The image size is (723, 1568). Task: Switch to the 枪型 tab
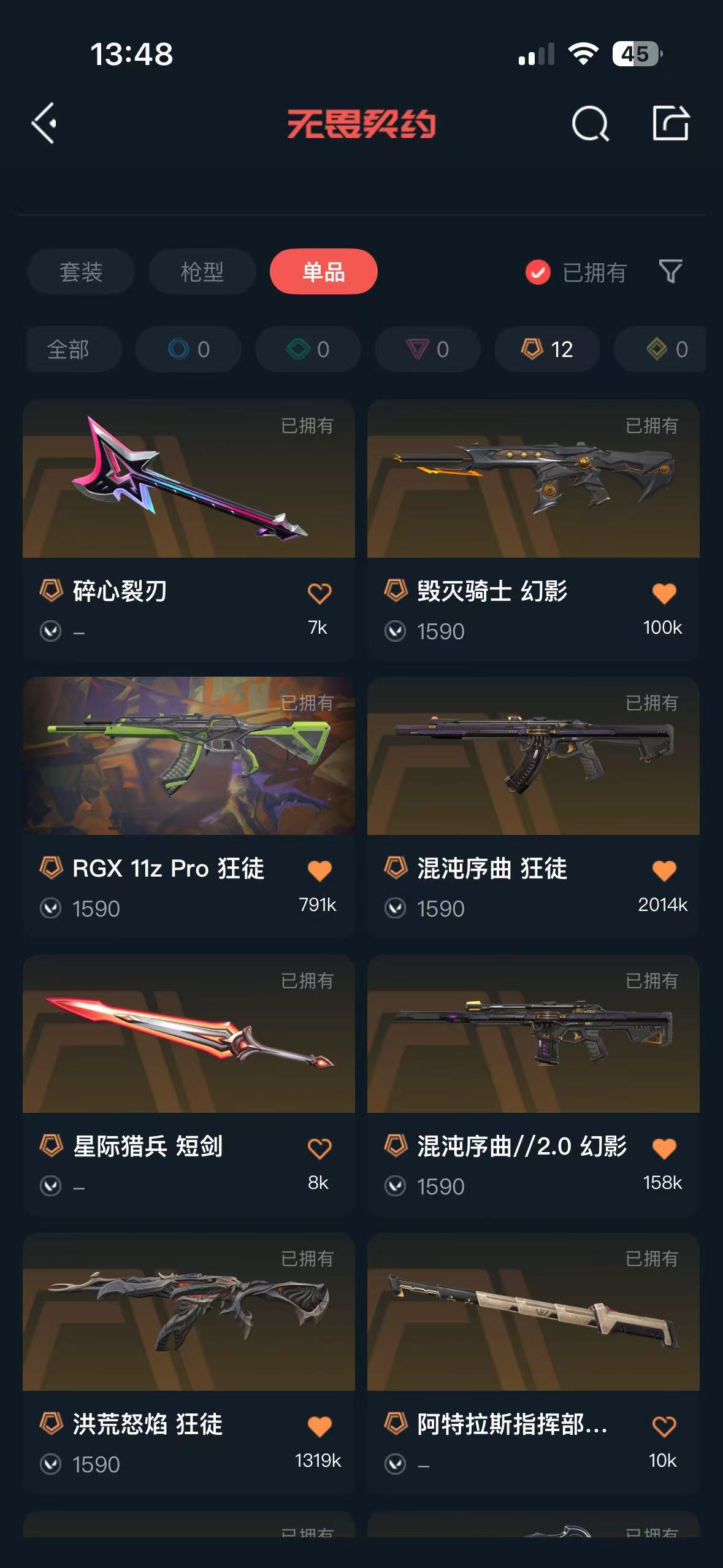tap(202, 272)
